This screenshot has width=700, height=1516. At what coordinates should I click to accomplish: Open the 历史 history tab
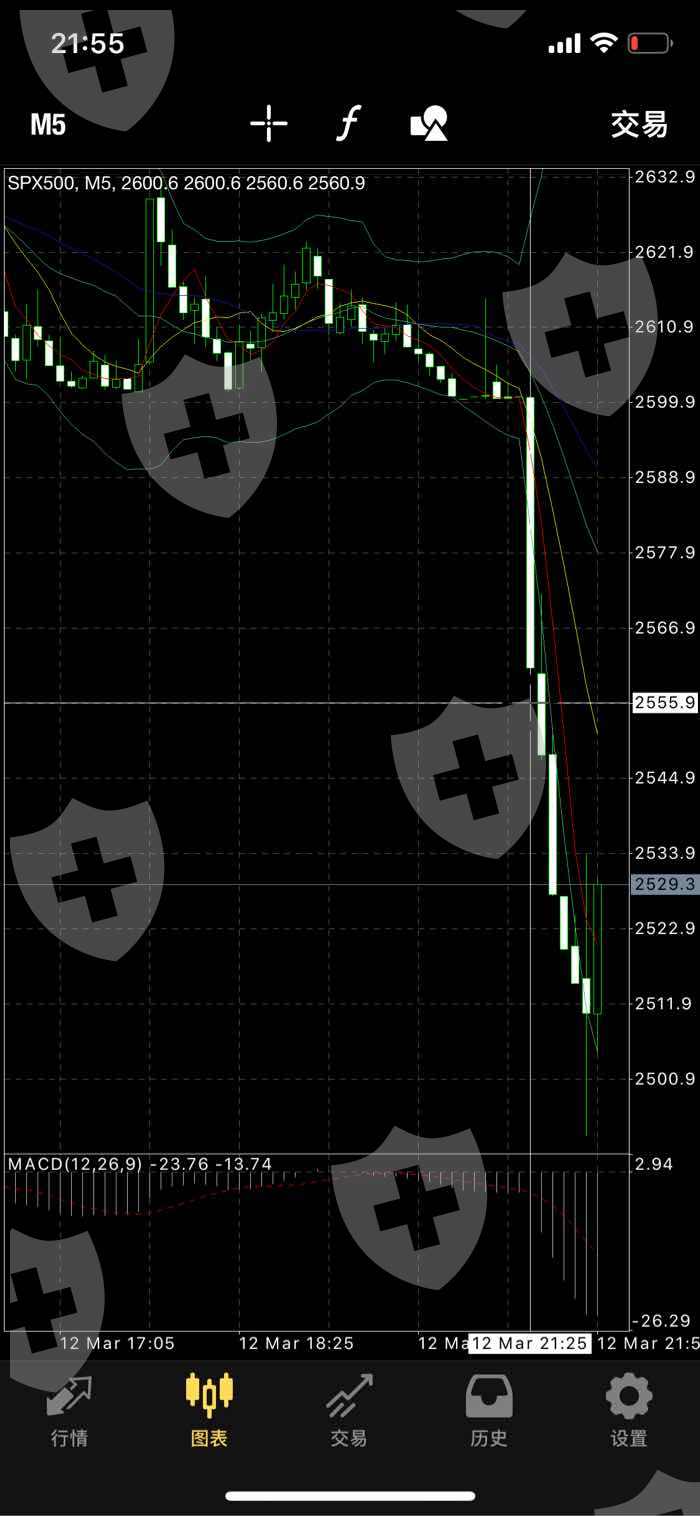point(489,1411)
